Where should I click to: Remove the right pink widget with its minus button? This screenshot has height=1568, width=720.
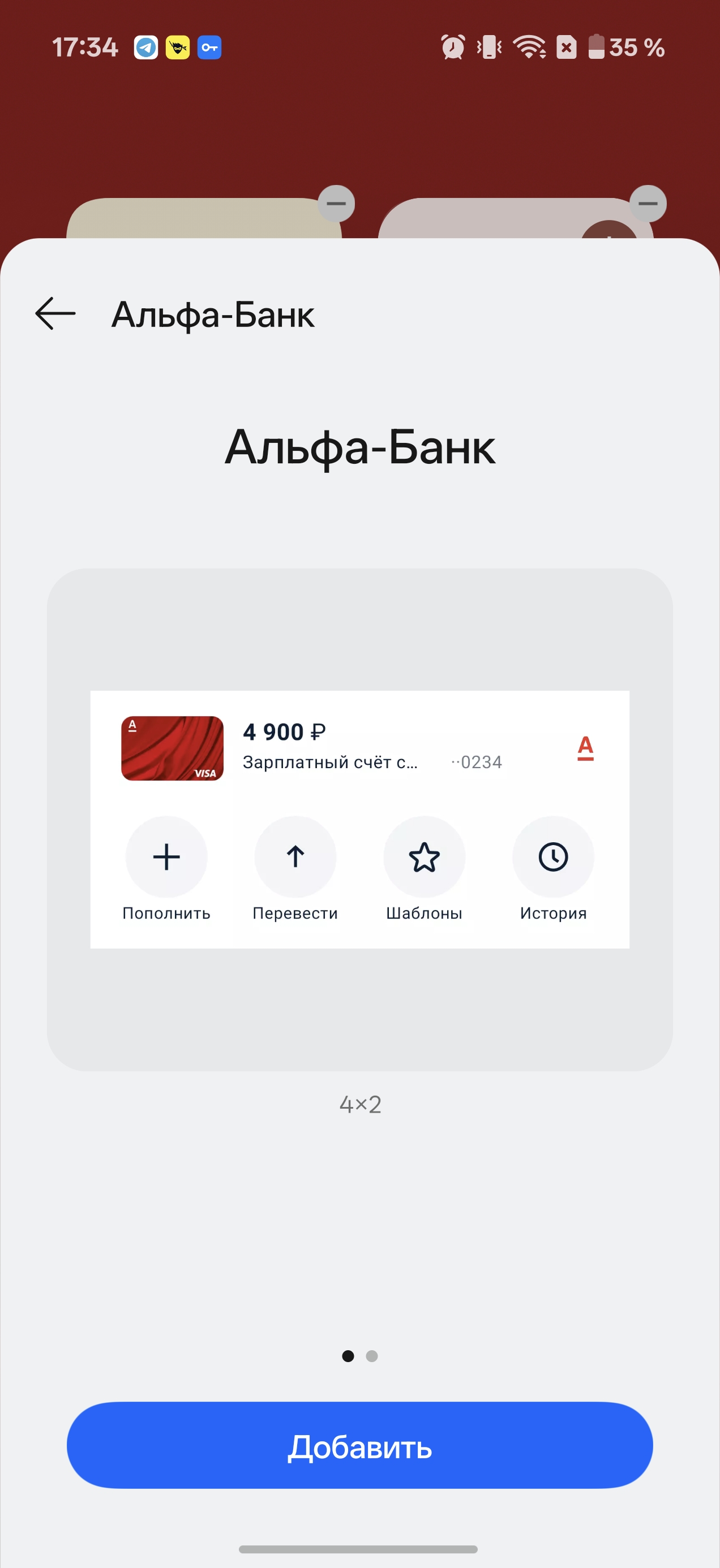point(648,203)
